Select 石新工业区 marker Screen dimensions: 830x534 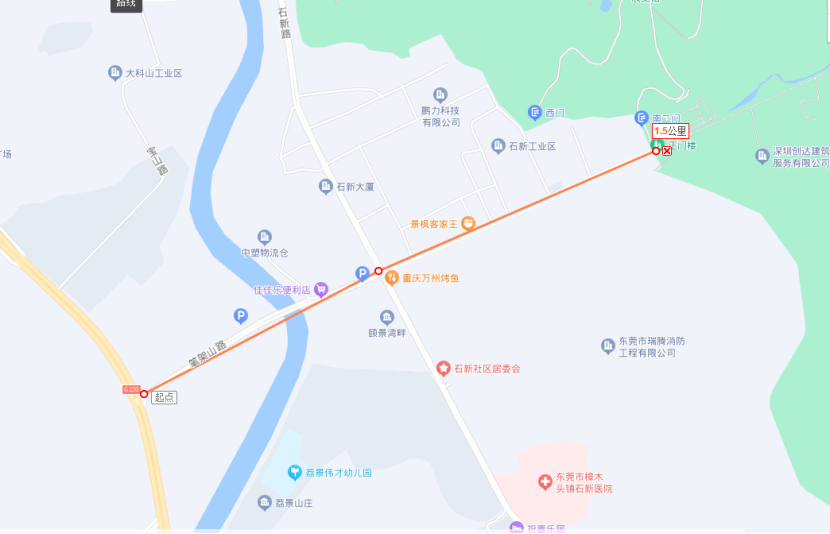[498, 146]
